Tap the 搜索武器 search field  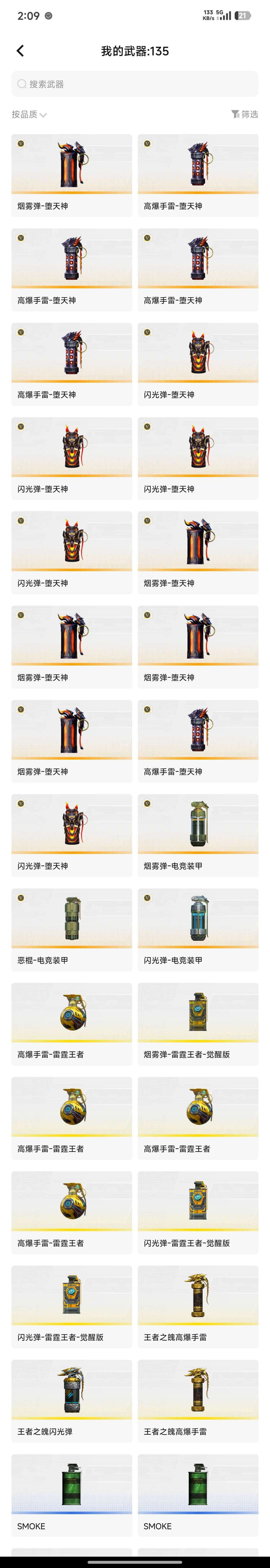(134, 84)
